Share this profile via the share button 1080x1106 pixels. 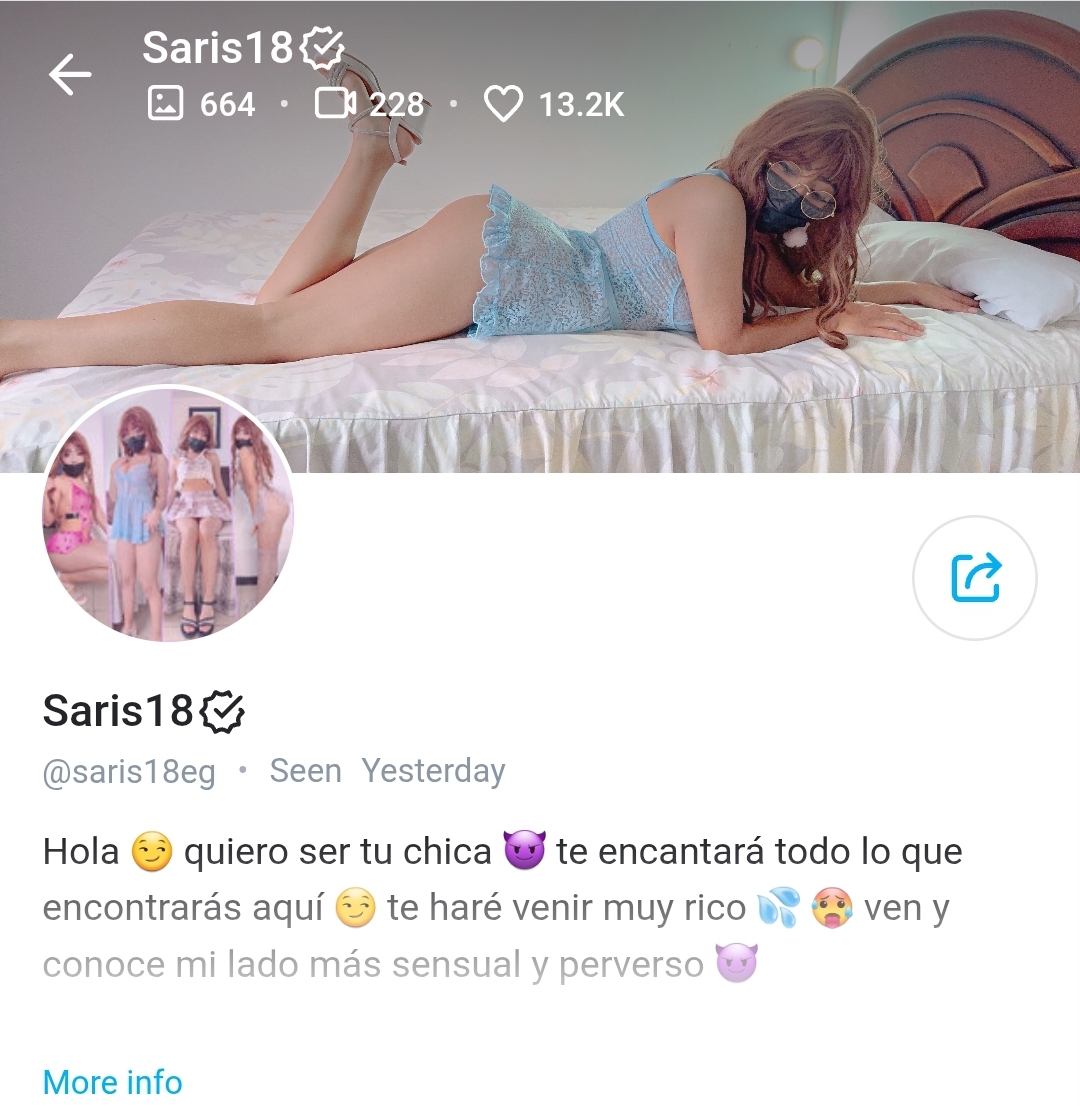click(x=975, y=578)
